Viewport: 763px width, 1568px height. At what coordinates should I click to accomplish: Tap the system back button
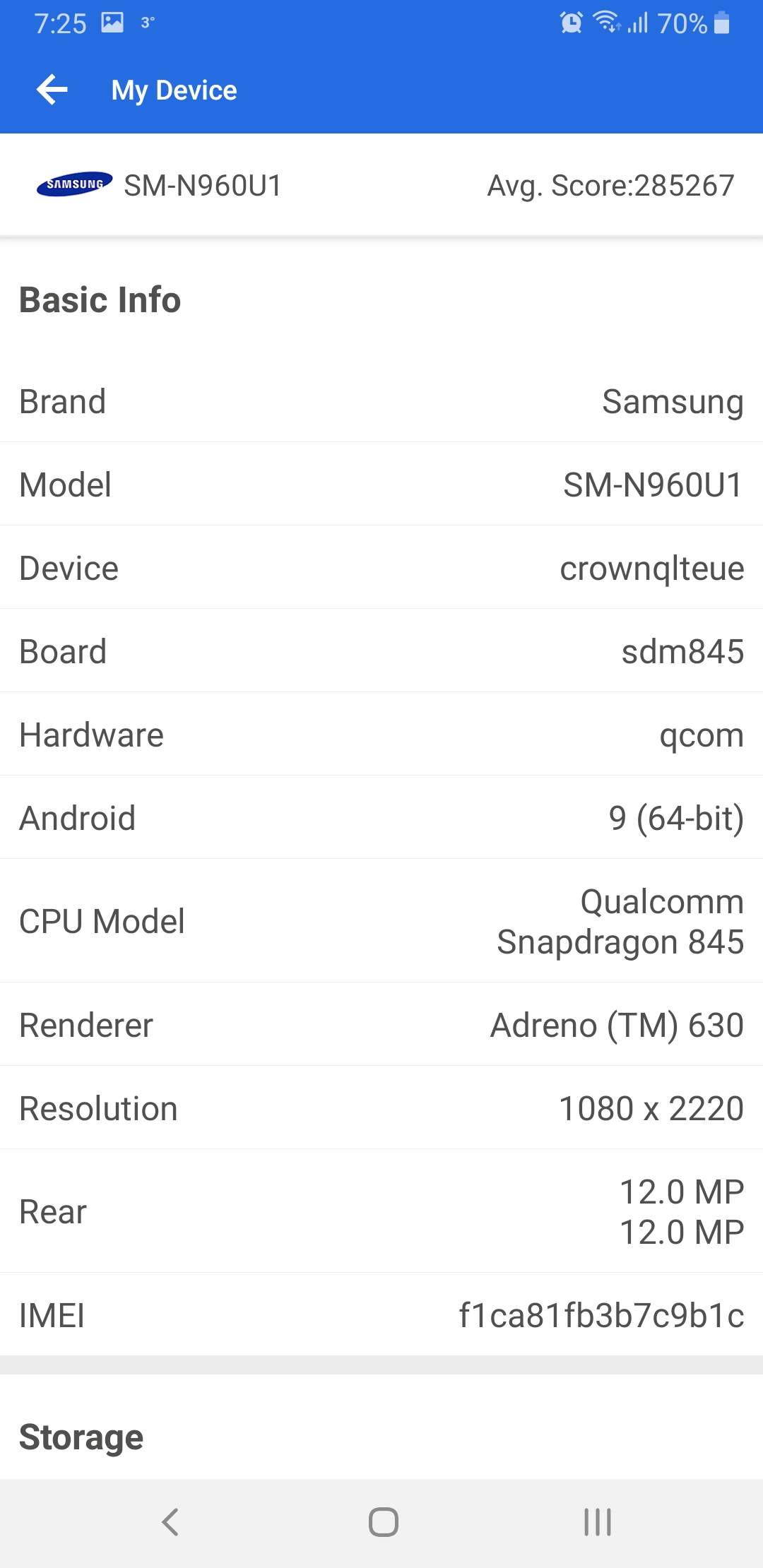[170, 1522]
